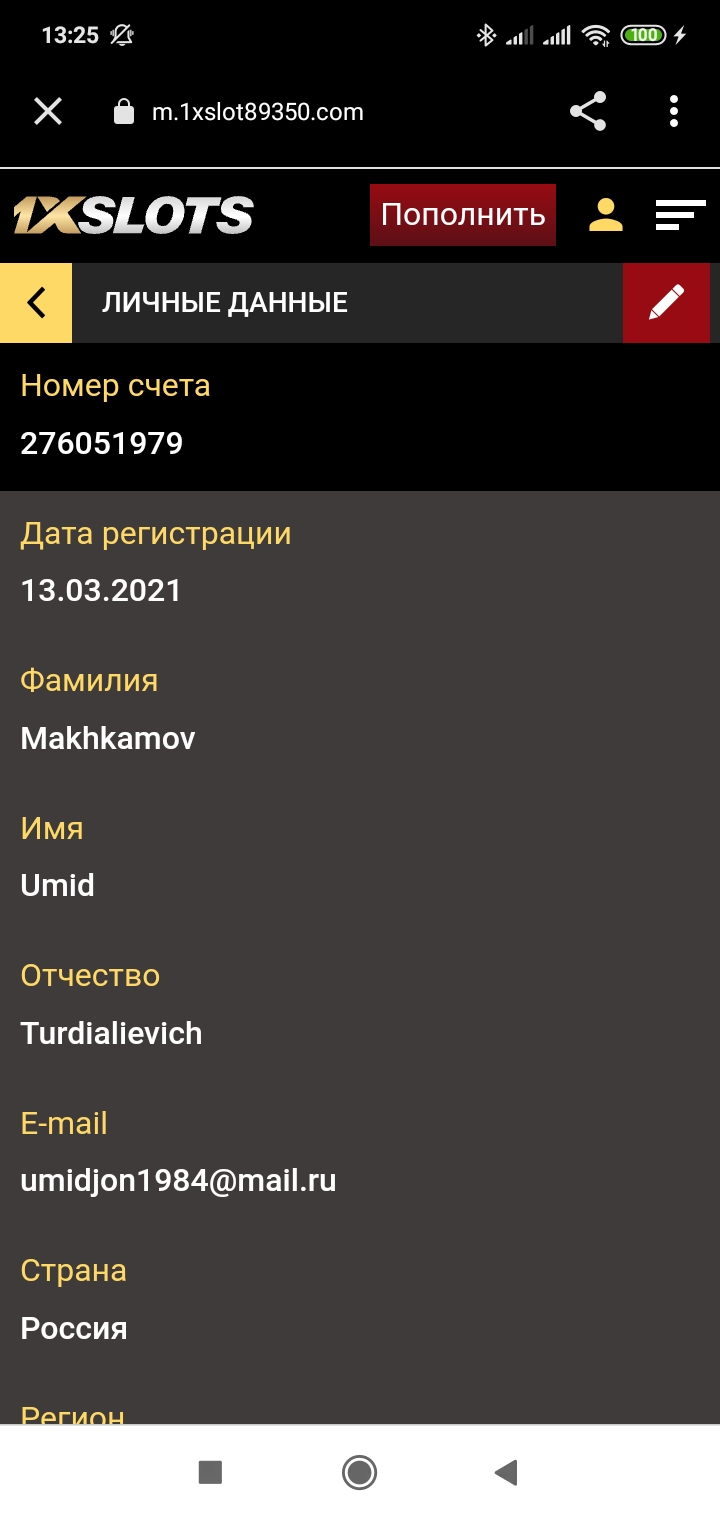Image resolution: width=720 pixels, height=1520 pixels.
Task: Open the 1XSLOTS home page via logo
Action: pyautogui.click(x=133, y=215)
